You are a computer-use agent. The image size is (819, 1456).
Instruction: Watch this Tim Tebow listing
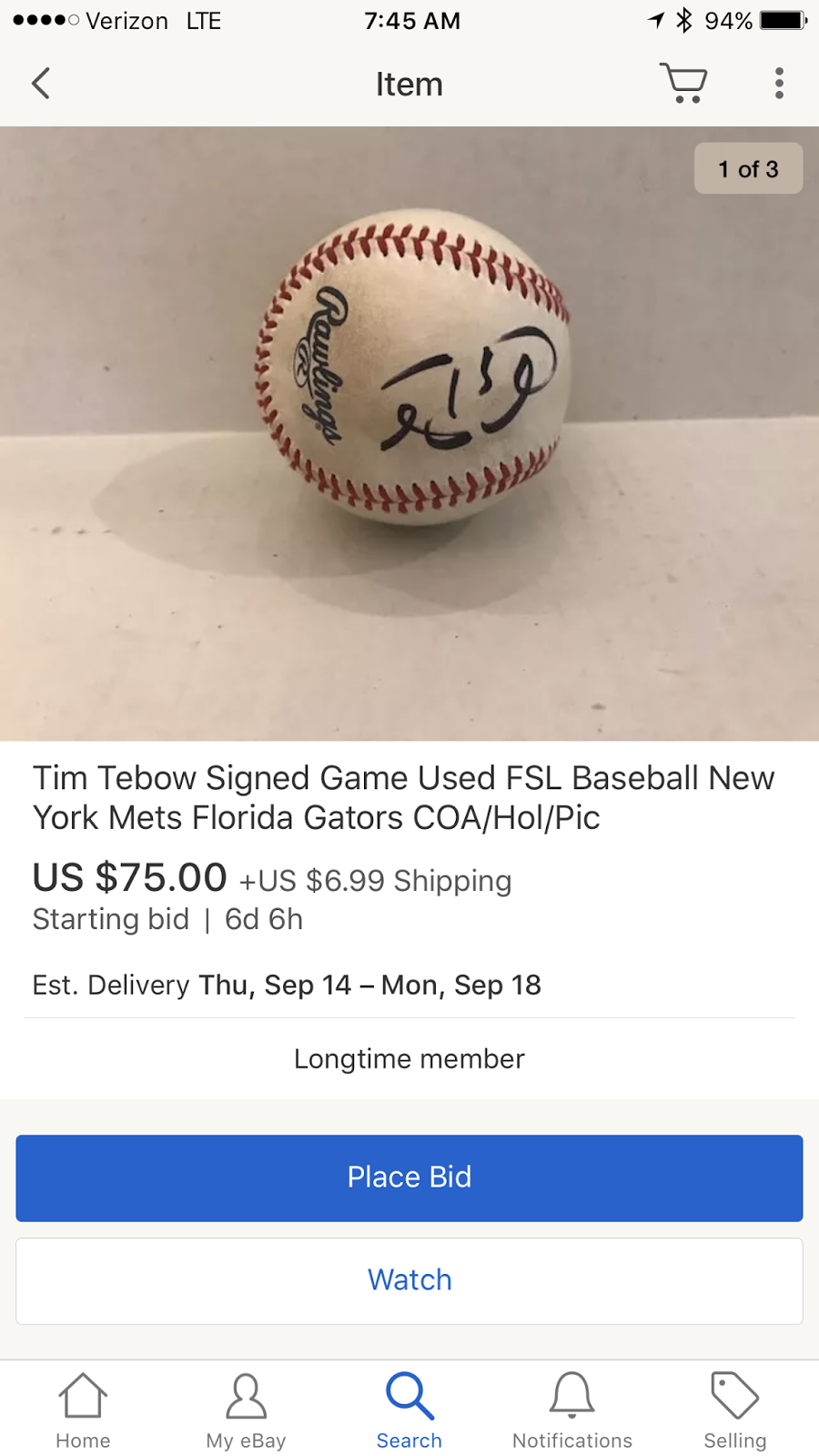click(x=409, y=1280)
